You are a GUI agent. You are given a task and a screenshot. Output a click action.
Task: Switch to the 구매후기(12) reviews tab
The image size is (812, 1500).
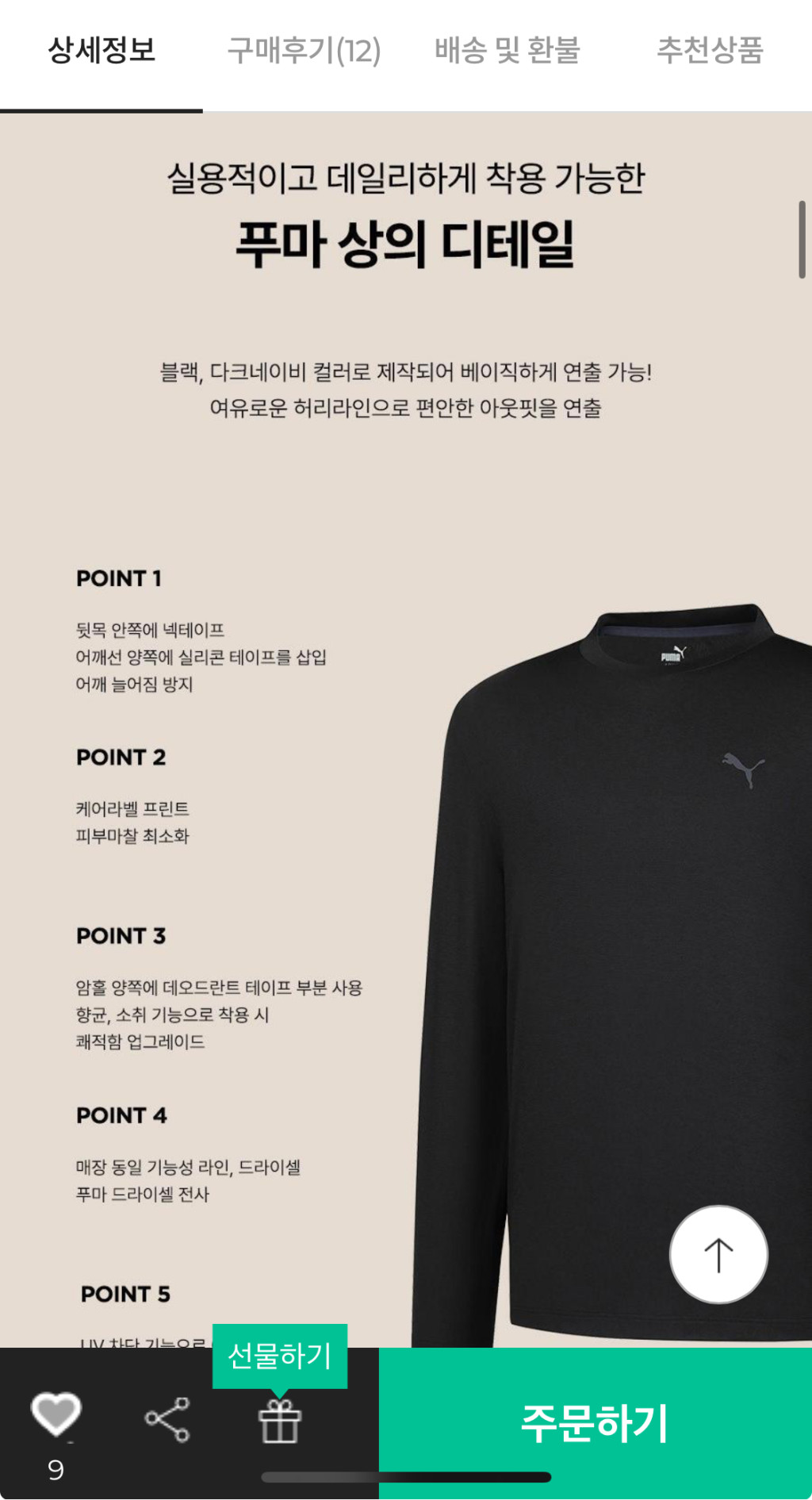tap(304, 51)
